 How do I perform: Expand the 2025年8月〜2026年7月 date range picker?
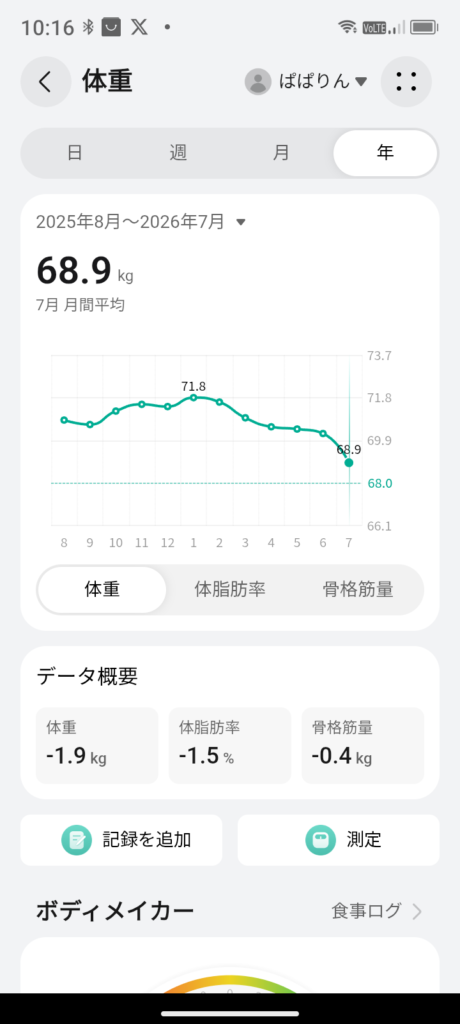(x=140, y=222)
